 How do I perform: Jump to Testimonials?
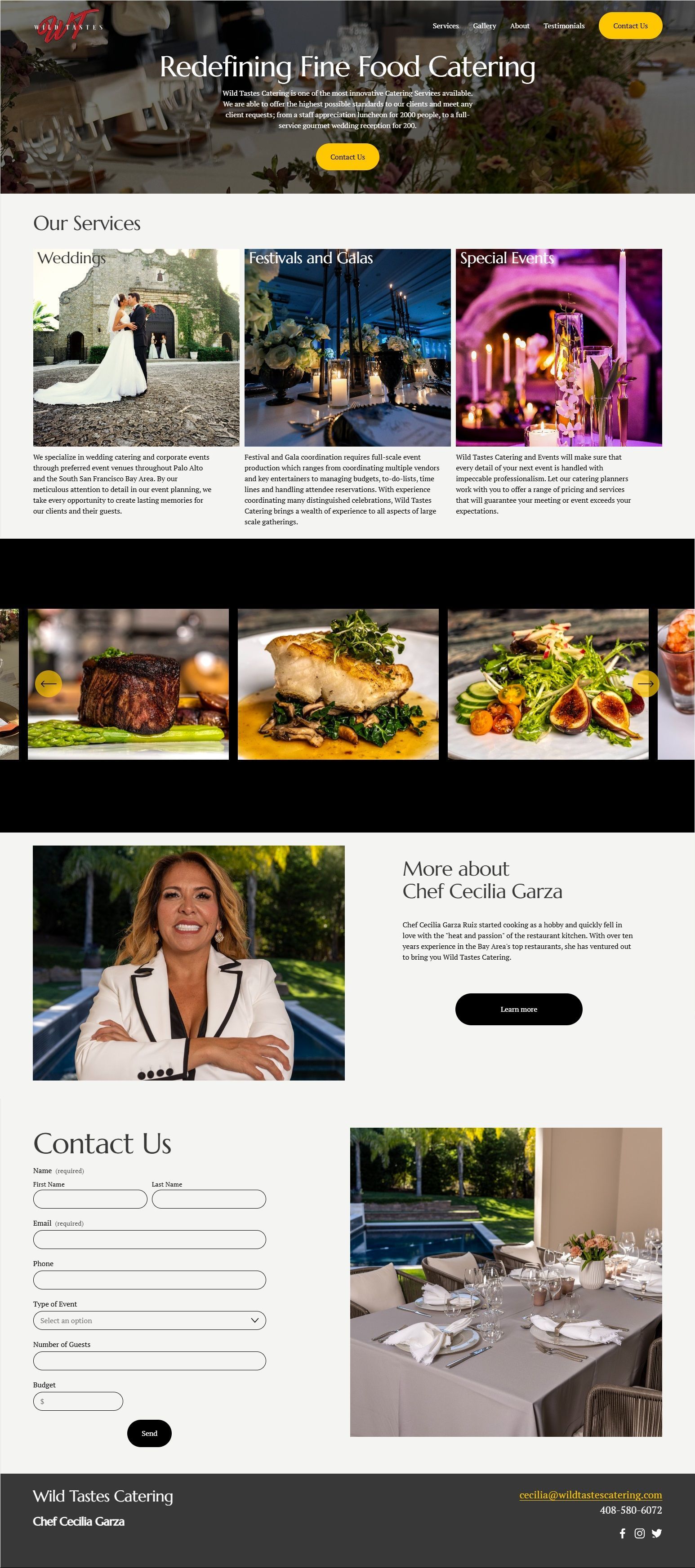(x=563, y=26)
